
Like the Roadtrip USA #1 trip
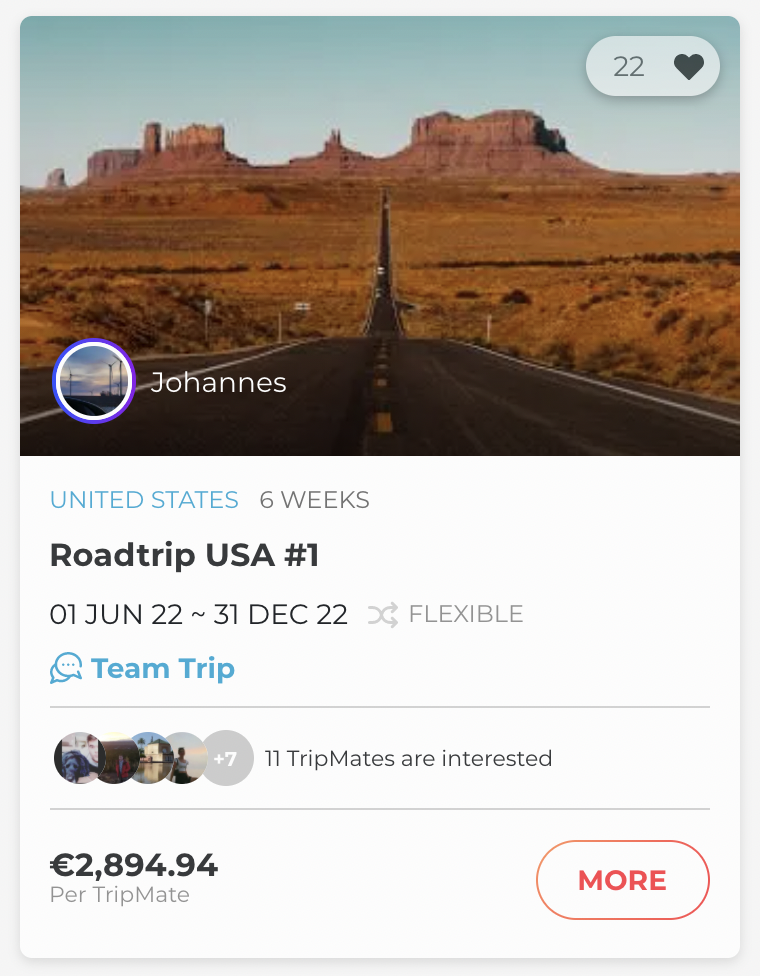tap(688, 67)
